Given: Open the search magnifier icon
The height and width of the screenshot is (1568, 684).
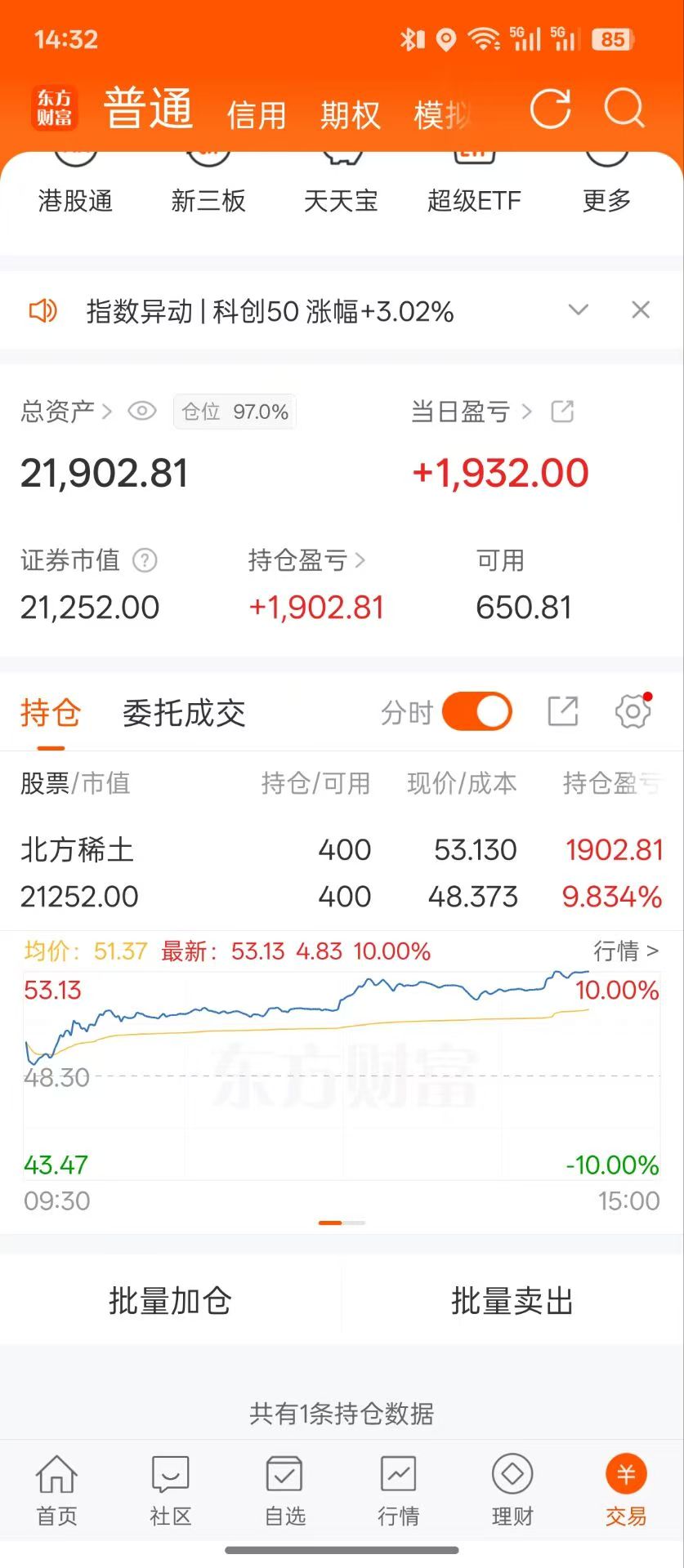Looking at the screenshot, I should coord(624,109).
